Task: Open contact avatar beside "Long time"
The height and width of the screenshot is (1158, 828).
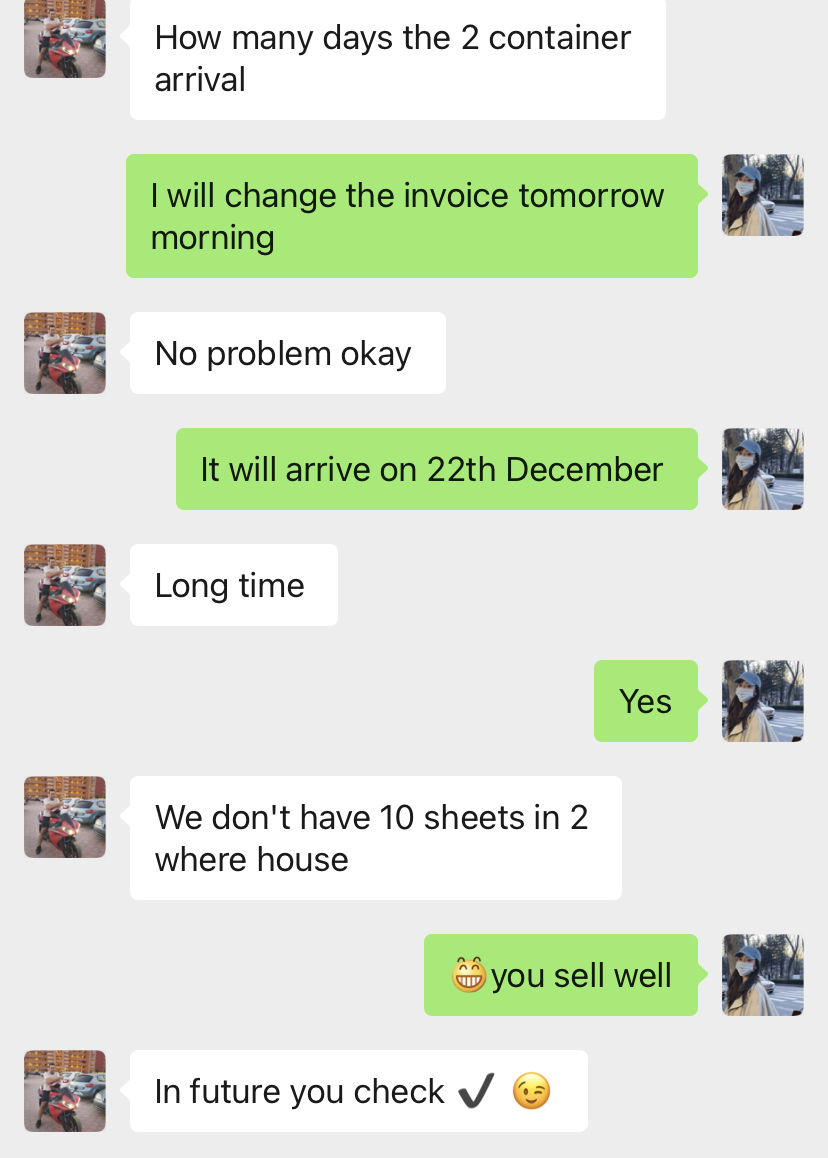Action: click(65, 585)
